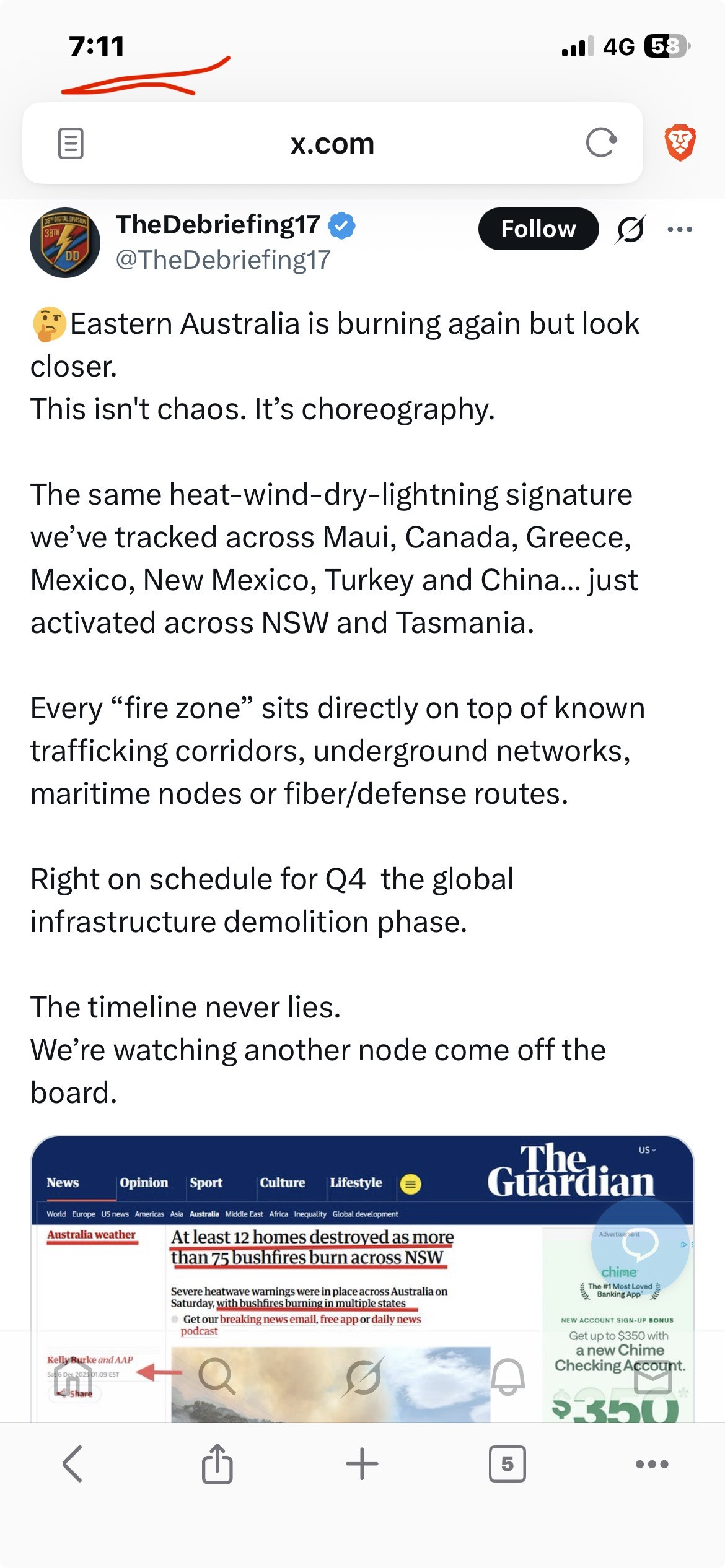725x1568 pixels.
Task: Go to the X home tab
Action: coord(72,1376)
